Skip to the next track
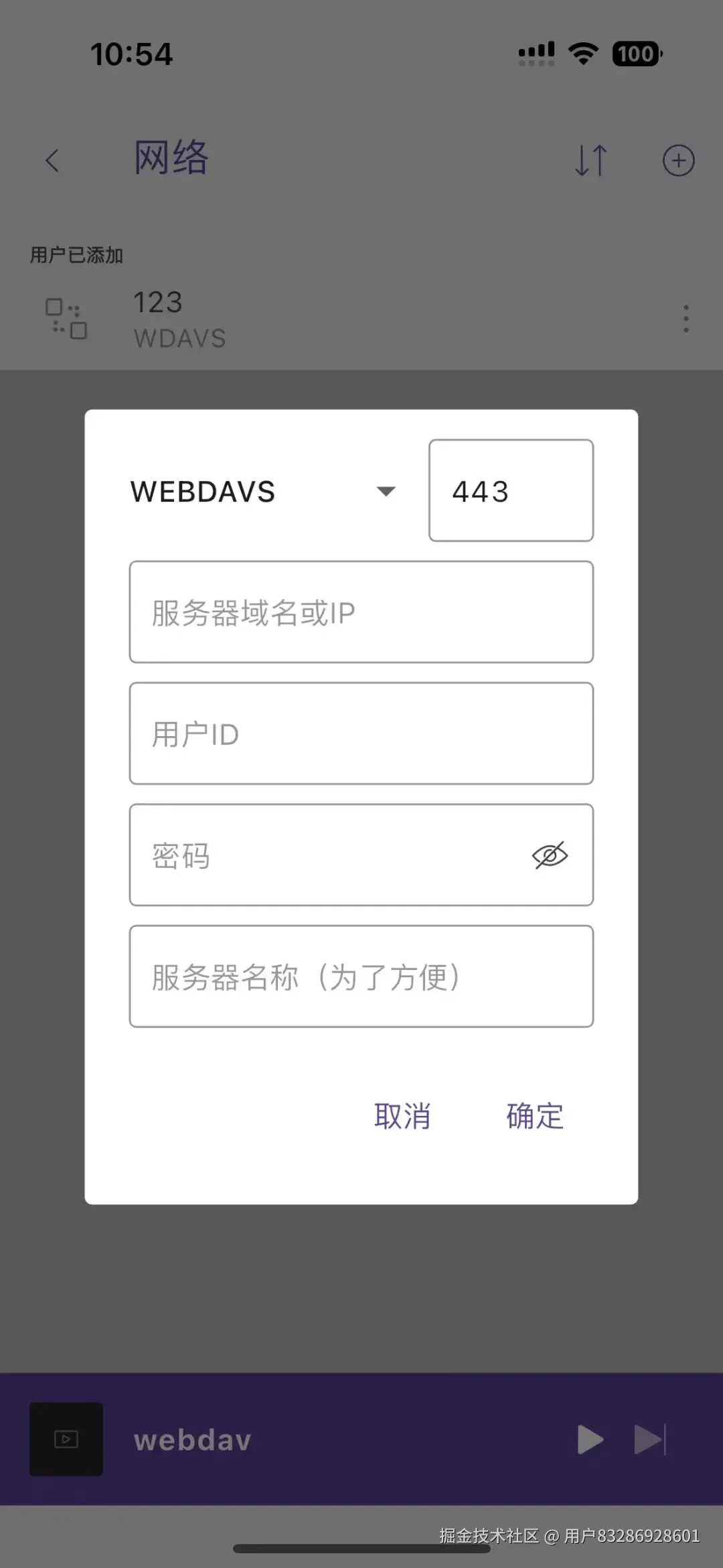Image resolution: width=723 pixels, height=1568 pixels. click(650, 1439)
